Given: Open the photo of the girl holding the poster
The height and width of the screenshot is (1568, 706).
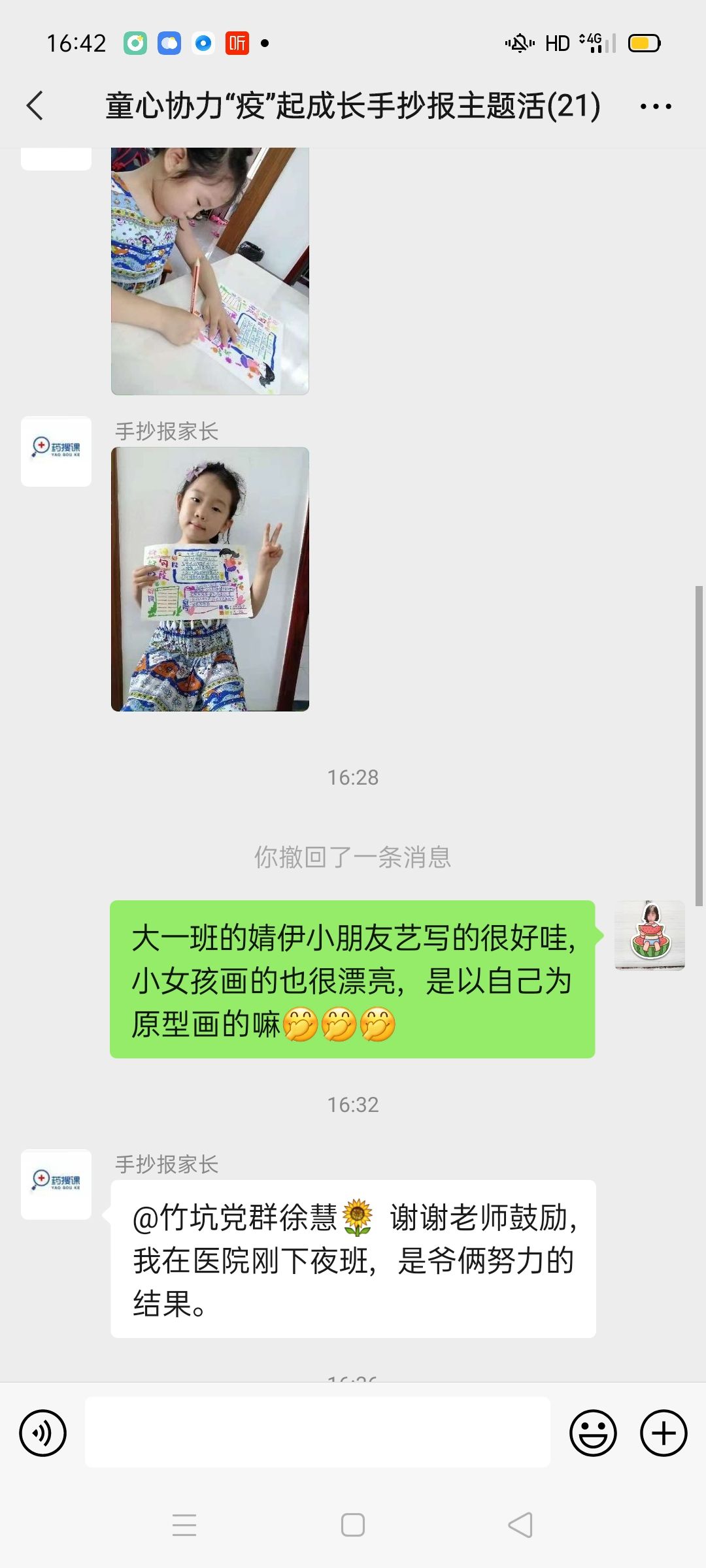Looking at the screenshot, I should click(x=210, y=579).
